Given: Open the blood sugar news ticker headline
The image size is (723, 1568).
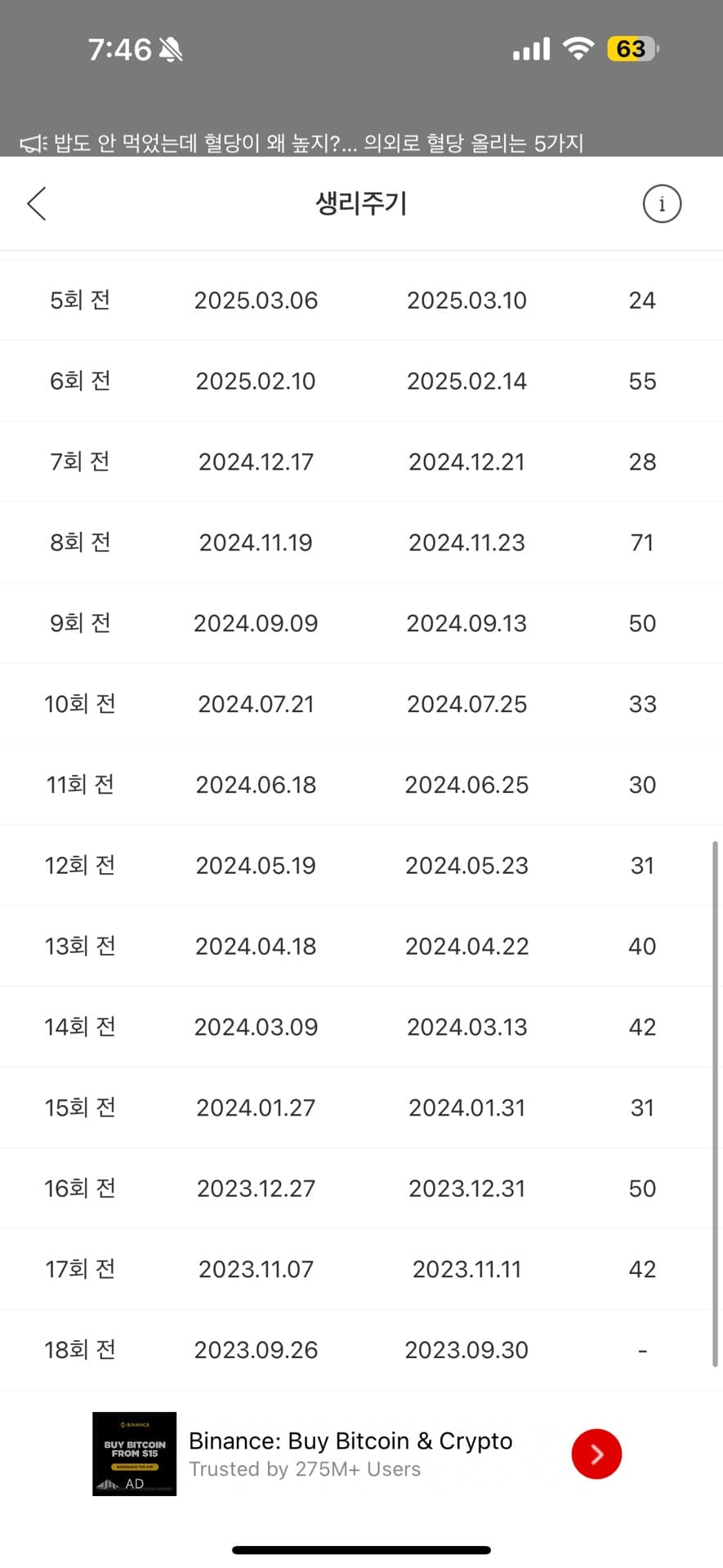Looking at the screenshot, I should click(319, 144).
